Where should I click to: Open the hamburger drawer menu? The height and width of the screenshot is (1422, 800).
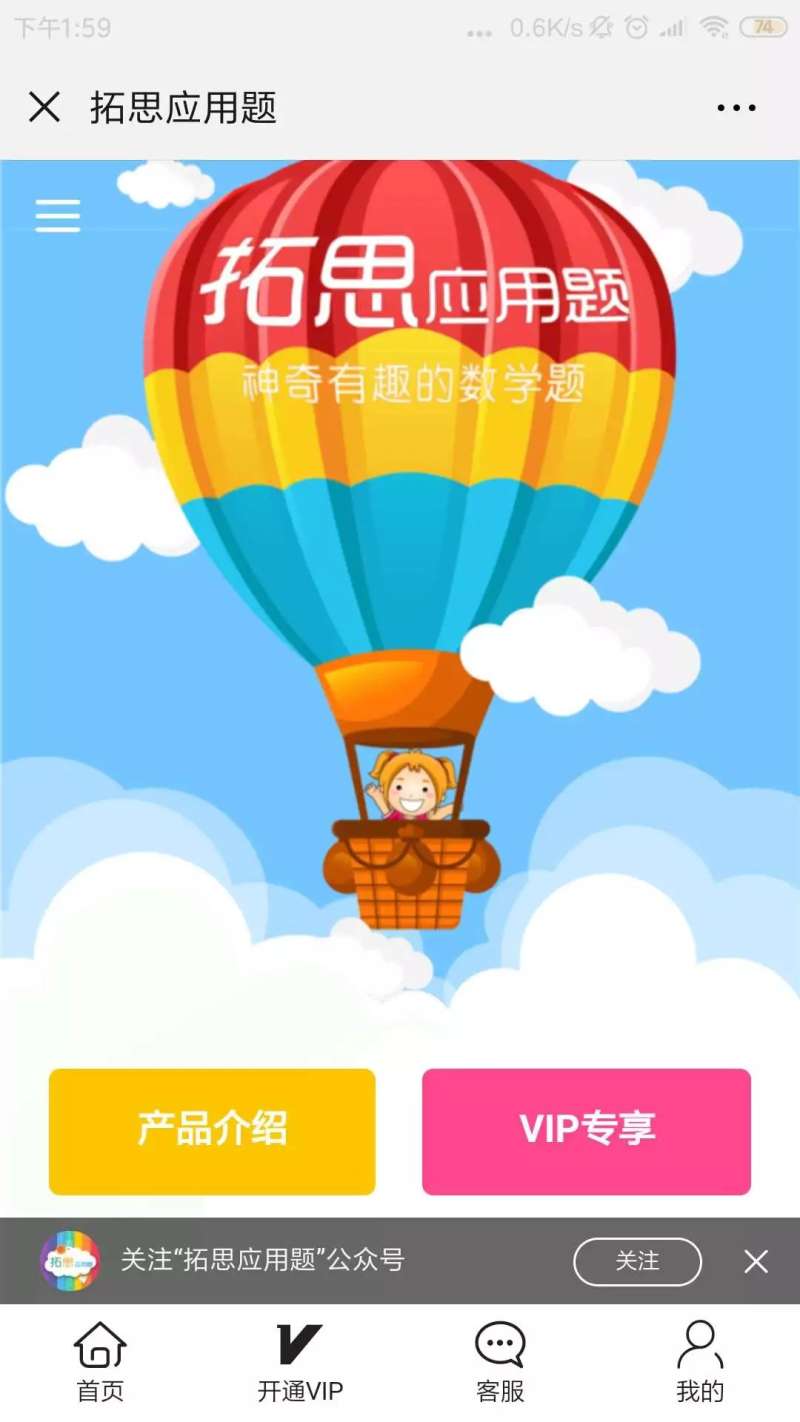pos(57,215)
